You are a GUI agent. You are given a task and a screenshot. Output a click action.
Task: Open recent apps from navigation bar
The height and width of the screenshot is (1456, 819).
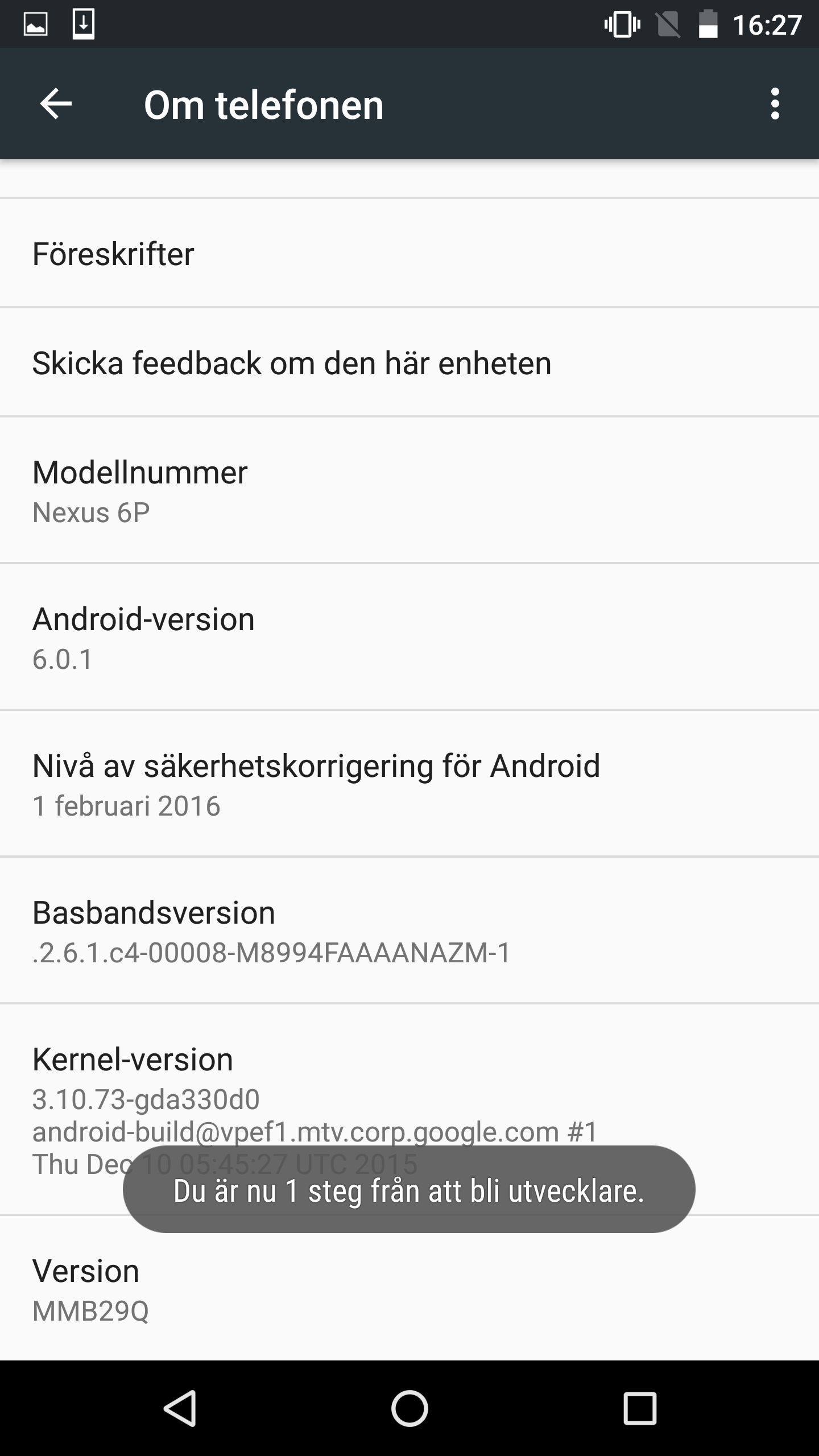click(640, 1408)
